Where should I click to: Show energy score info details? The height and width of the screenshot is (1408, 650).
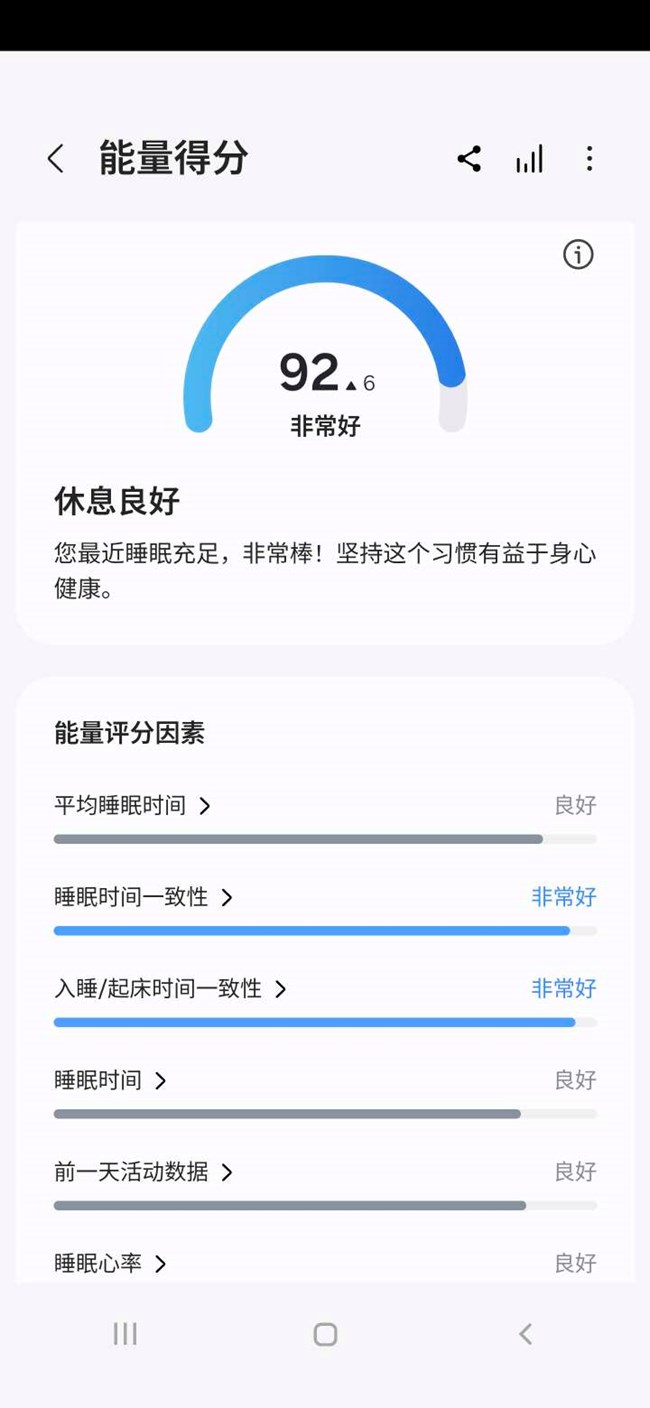pyautogui.click(x=578, y=255)
